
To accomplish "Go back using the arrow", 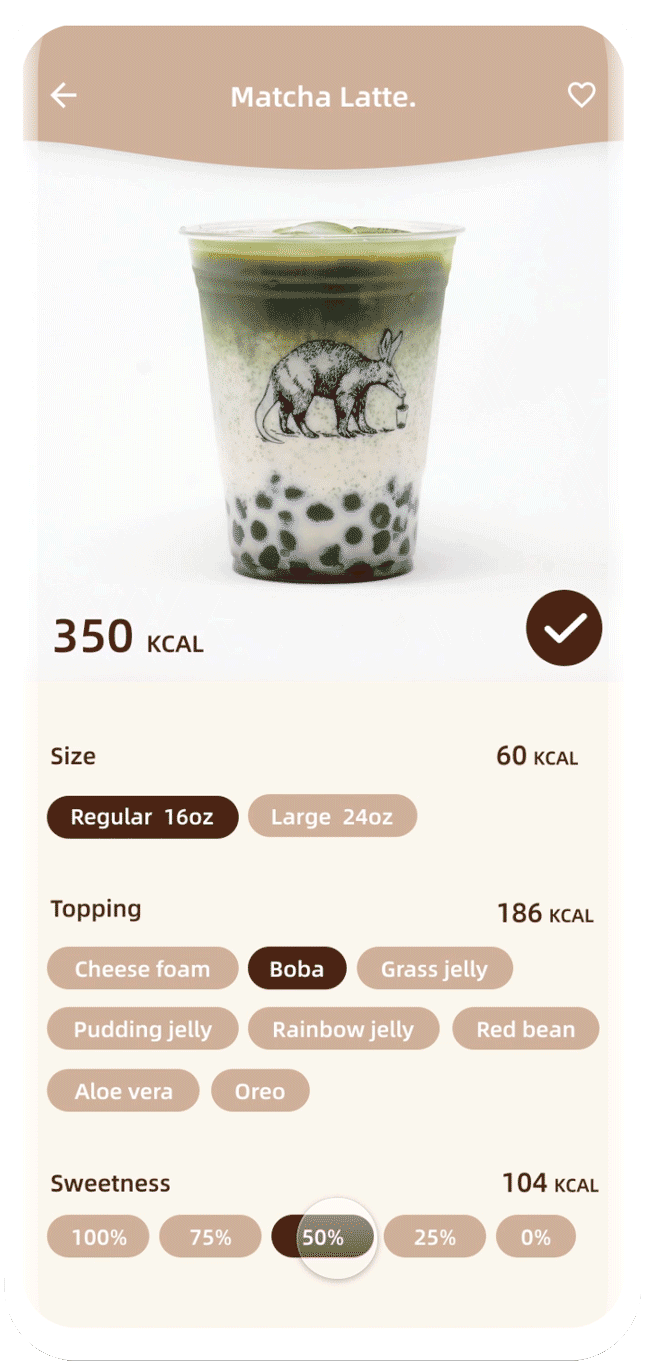I will coord(64,96).
